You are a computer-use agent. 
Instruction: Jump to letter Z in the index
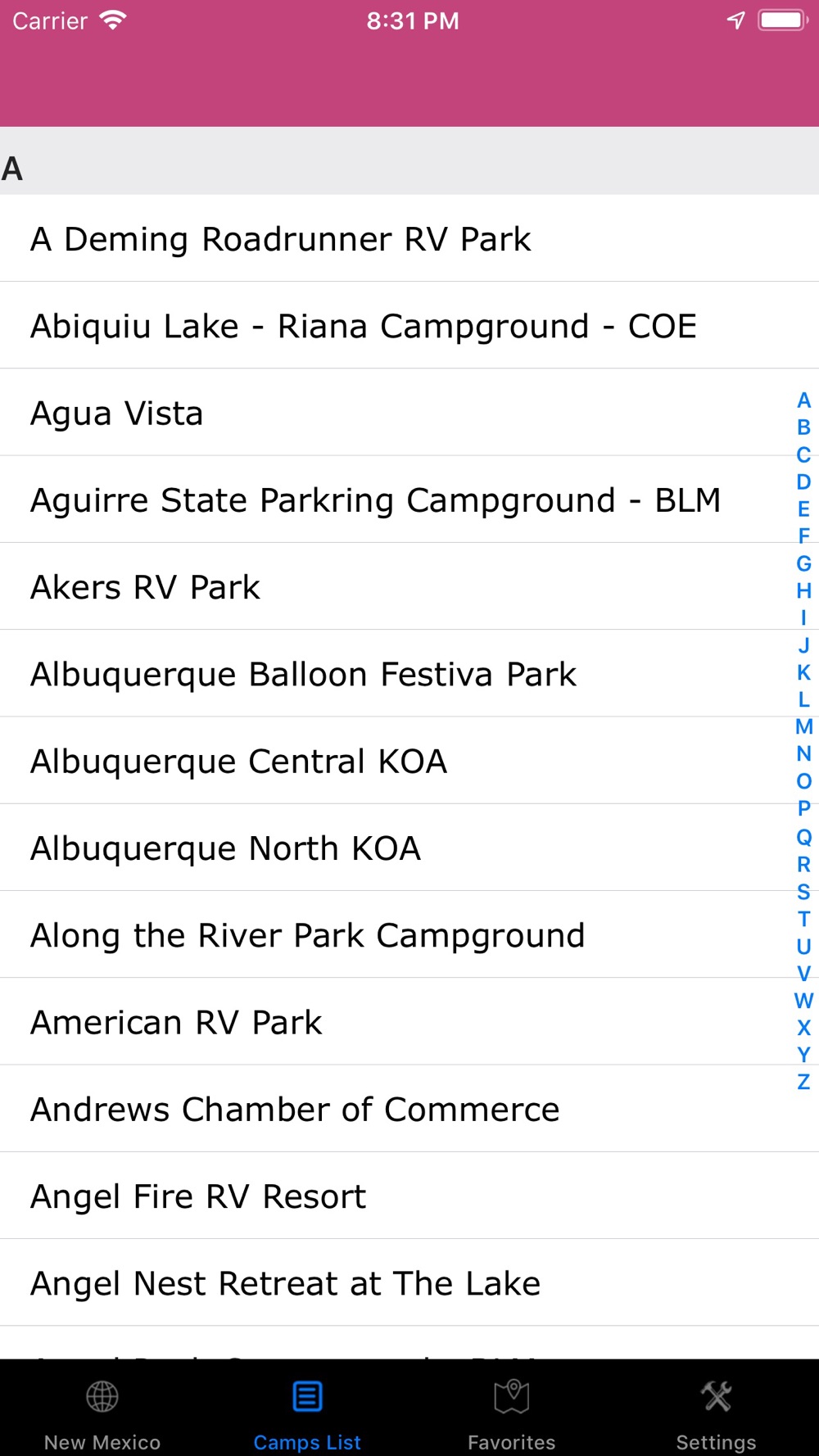click(804, 1082)
